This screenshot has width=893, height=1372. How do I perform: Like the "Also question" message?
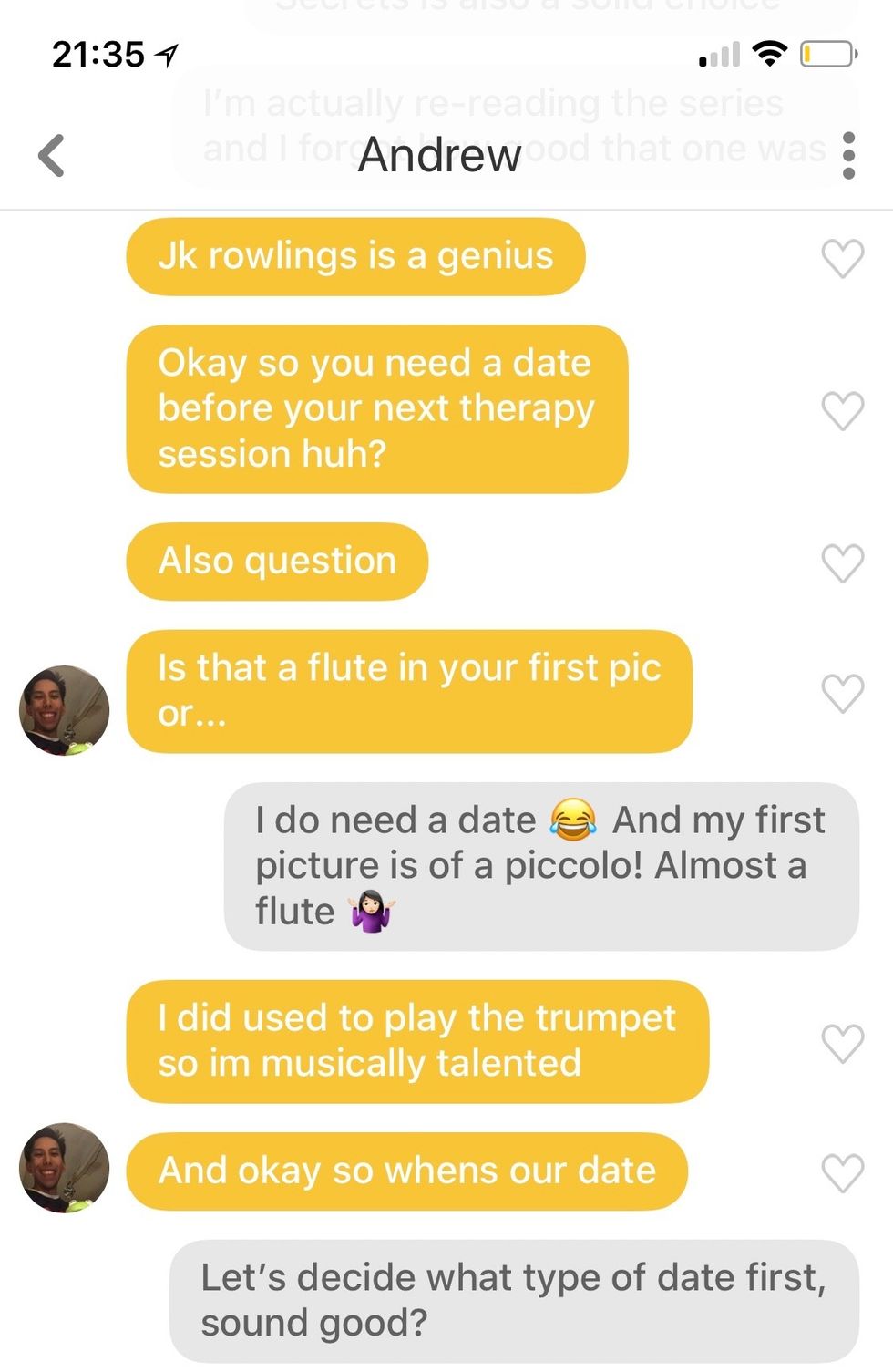[842, 562]
